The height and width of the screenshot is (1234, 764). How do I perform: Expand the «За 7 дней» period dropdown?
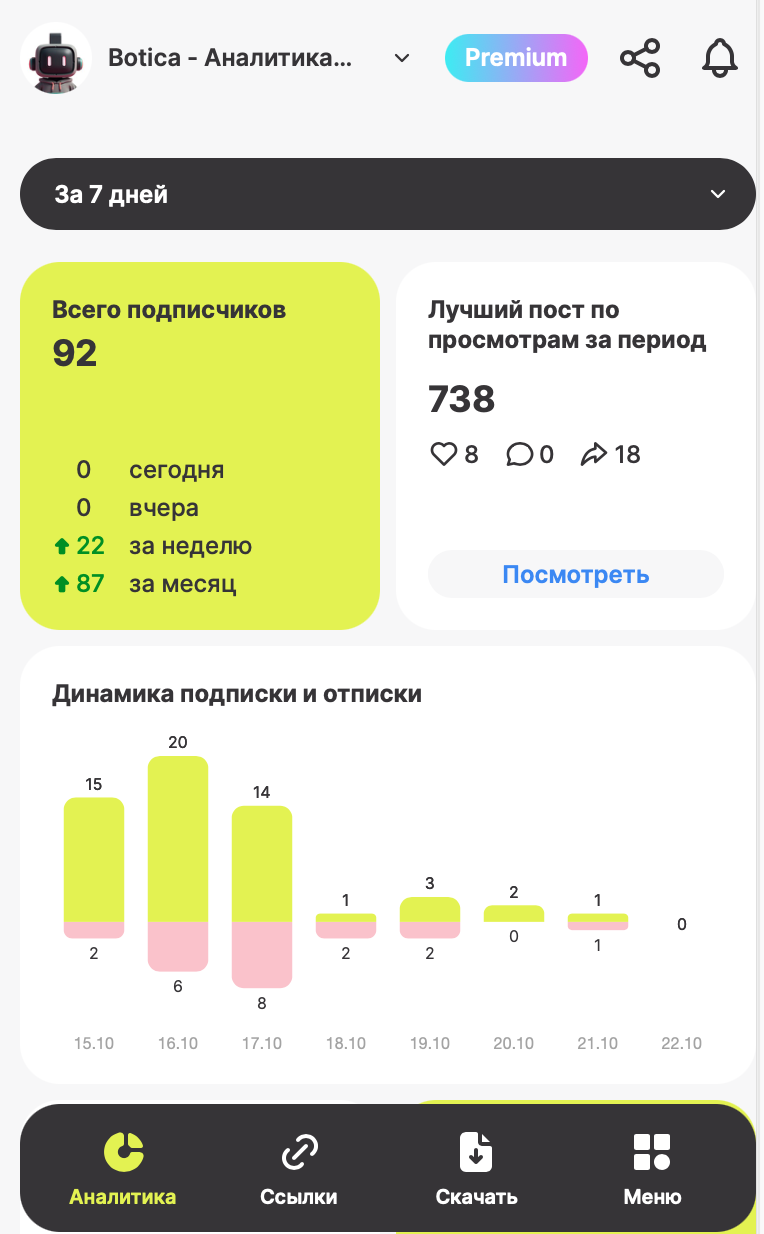click(x=388, y=194)
